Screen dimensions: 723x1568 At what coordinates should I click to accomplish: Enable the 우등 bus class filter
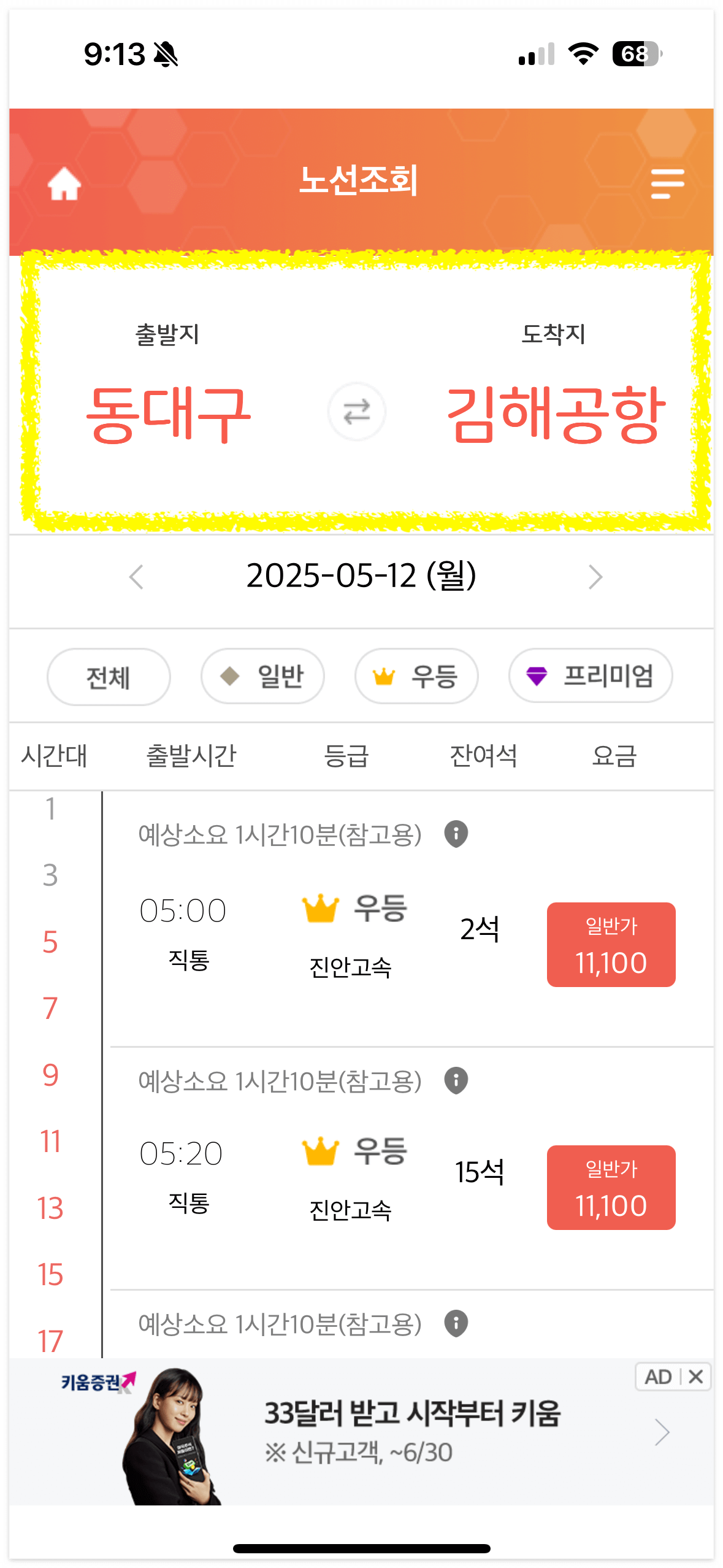tap(416, 676)
